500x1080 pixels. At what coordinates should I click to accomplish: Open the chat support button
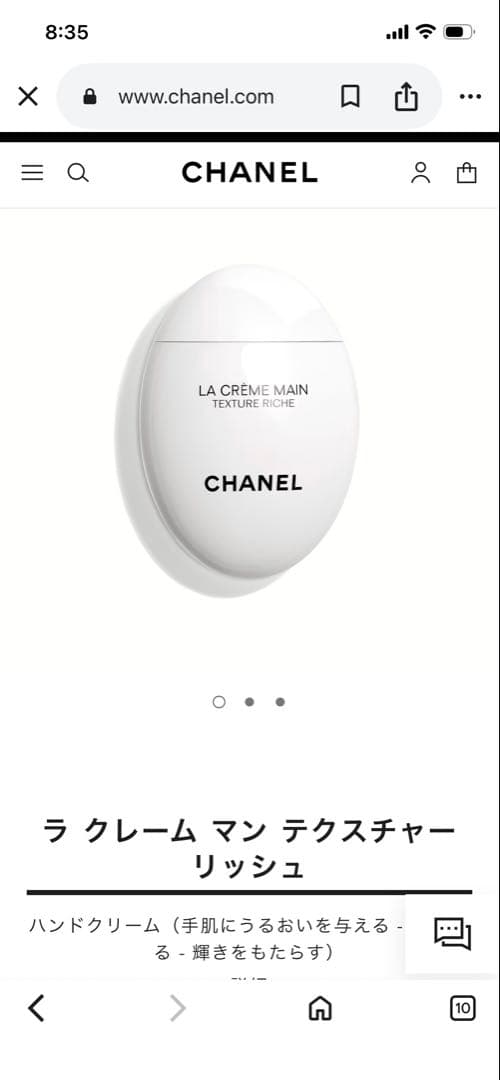[452, 934]
